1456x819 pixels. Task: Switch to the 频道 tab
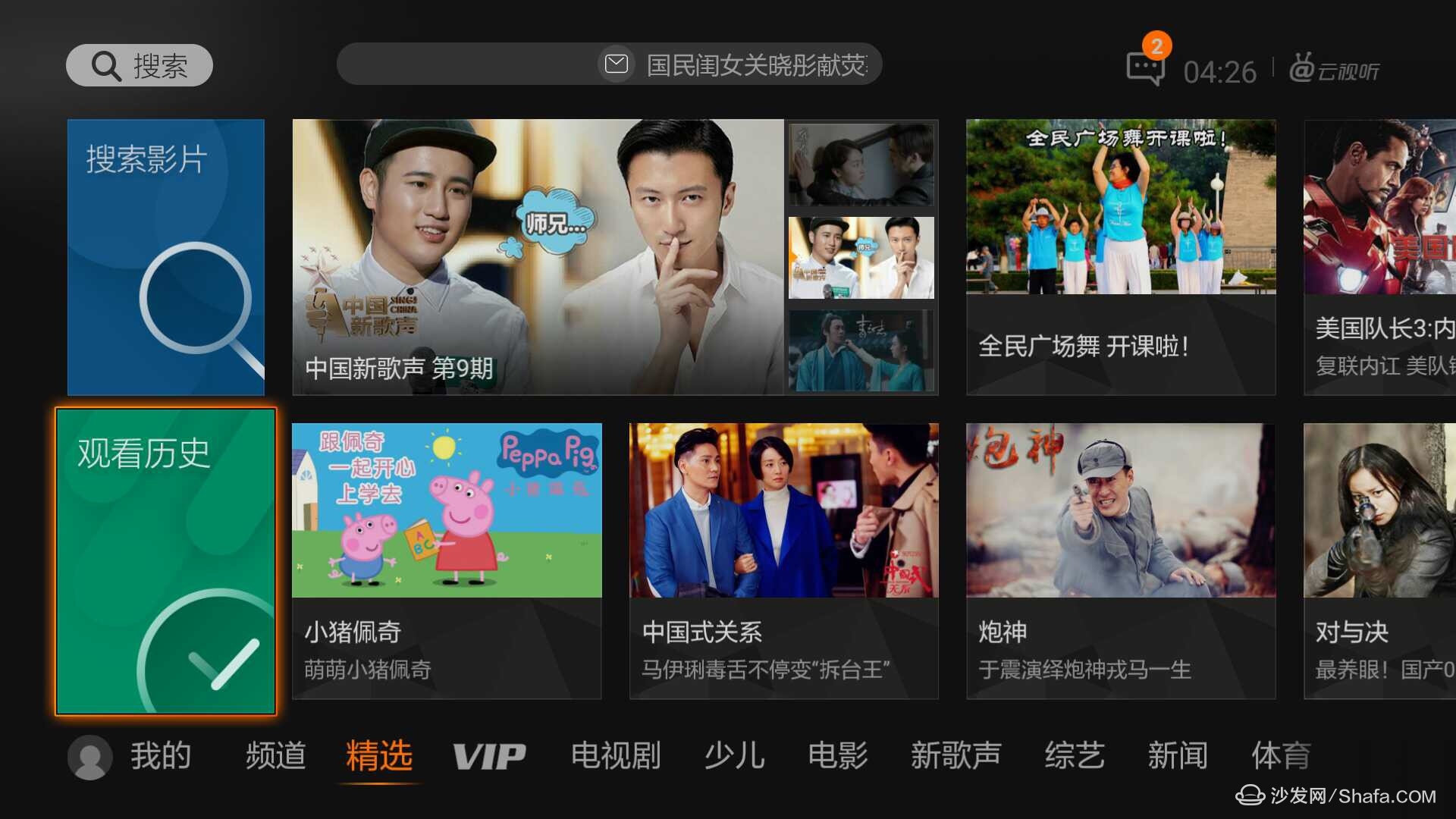click(275, 756)
